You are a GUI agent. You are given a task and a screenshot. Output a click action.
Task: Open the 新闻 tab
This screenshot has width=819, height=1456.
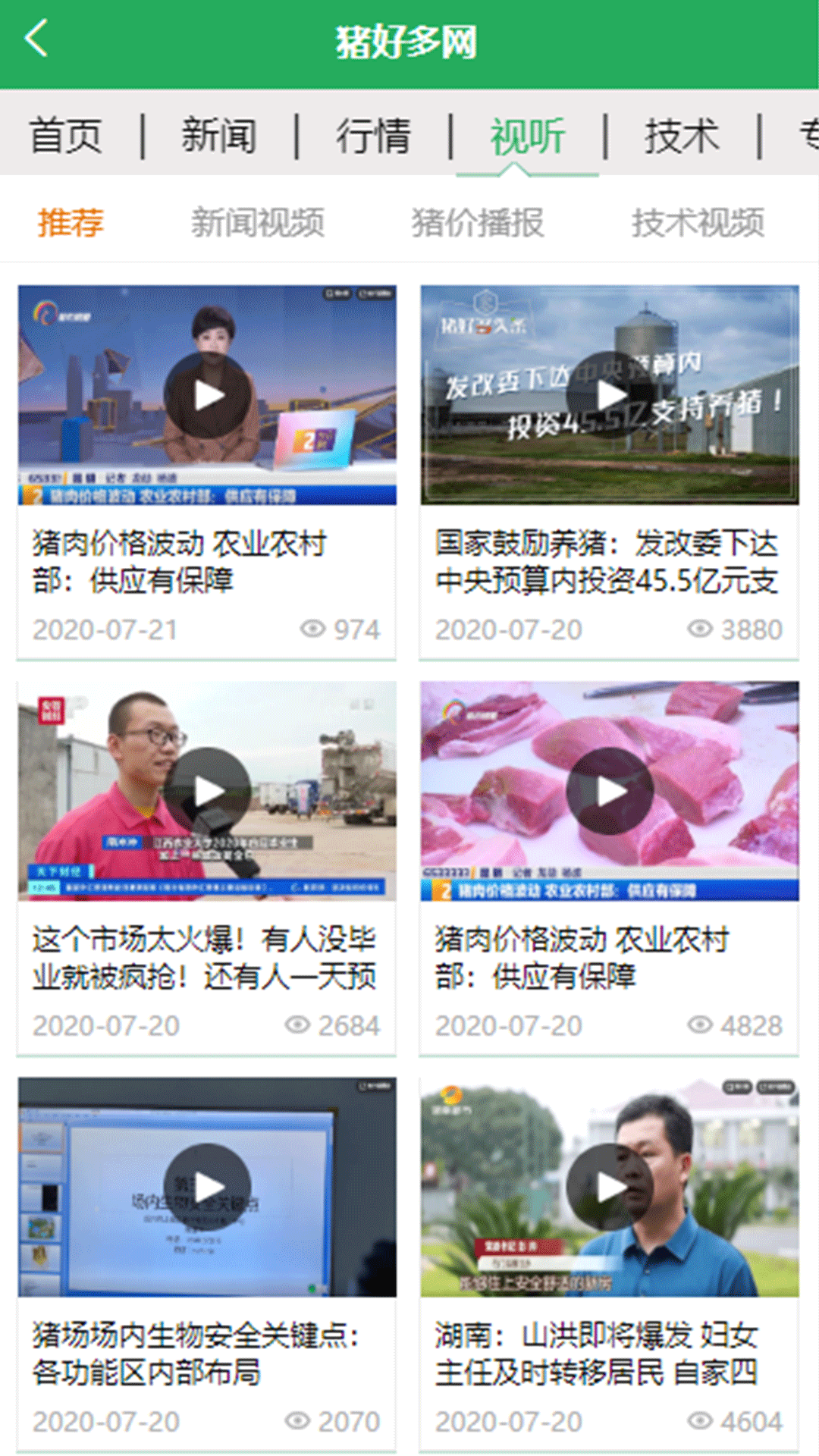(x=219, y=136)
